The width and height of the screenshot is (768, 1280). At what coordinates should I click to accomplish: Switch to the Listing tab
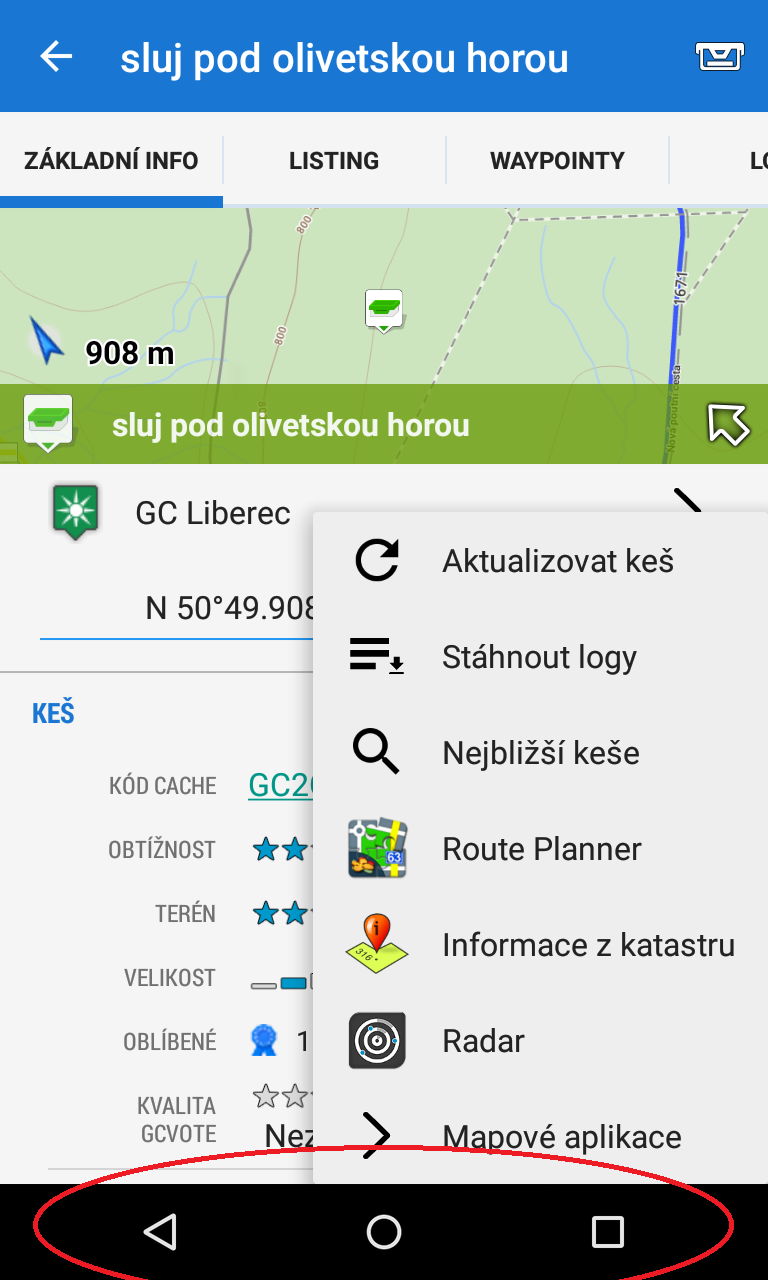pyautogui.click(x=334, y=161)
